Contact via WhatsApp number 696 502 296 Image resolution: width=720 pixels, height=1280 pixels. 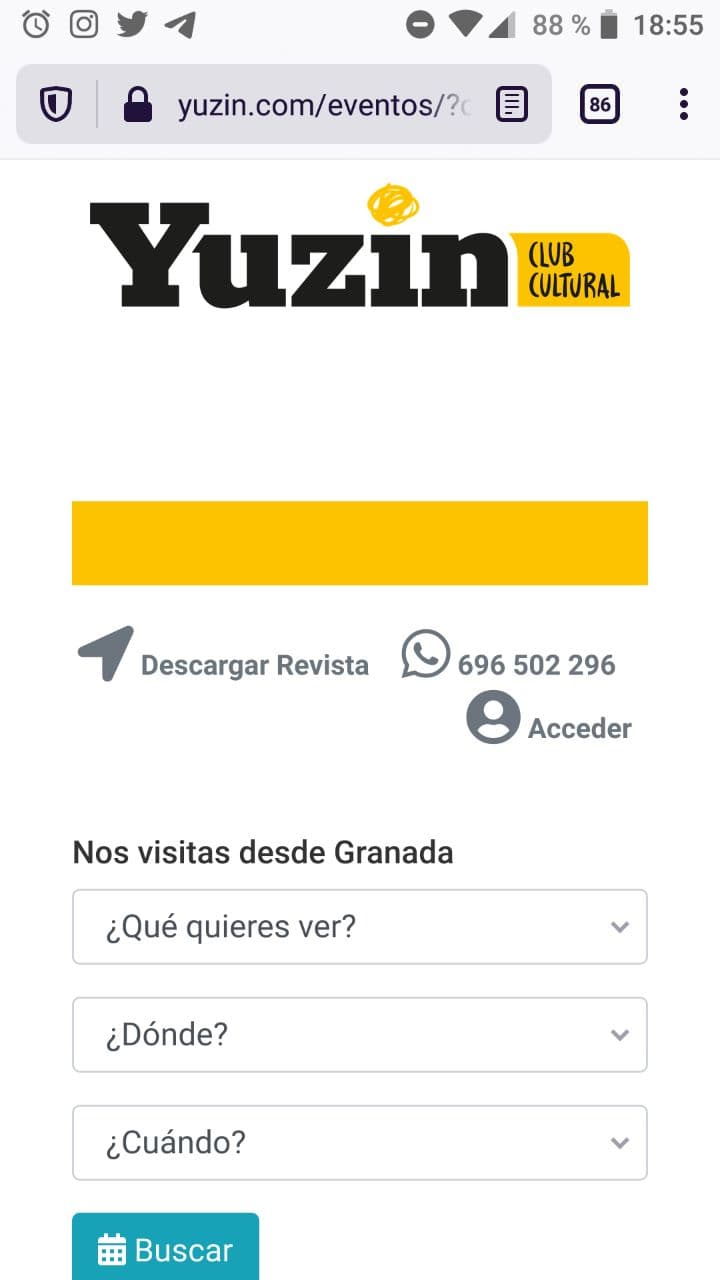click(535, 665)
